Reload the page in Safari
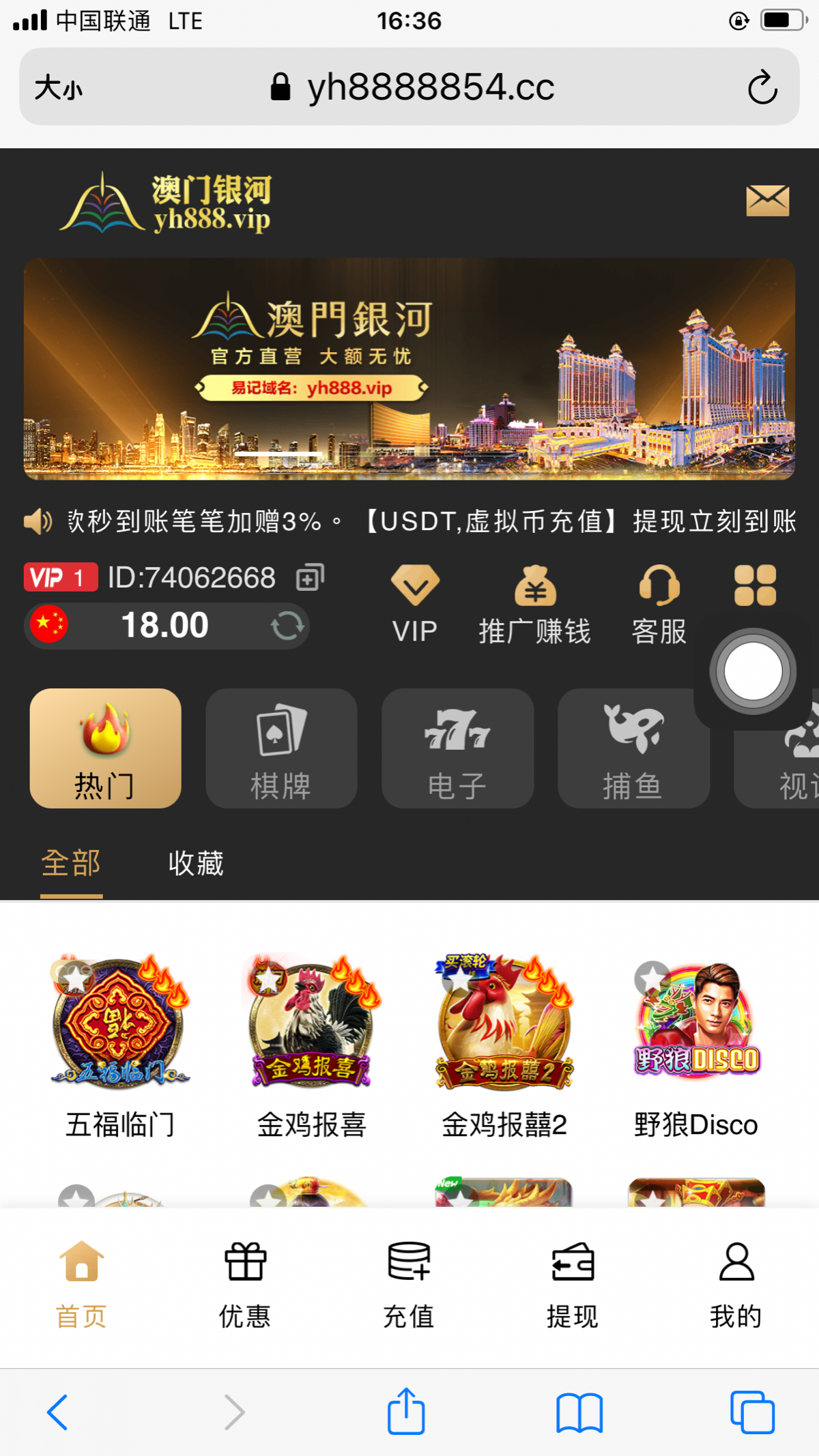The height and width of the screenshot is (1456, 819). [x=762, y=87]
